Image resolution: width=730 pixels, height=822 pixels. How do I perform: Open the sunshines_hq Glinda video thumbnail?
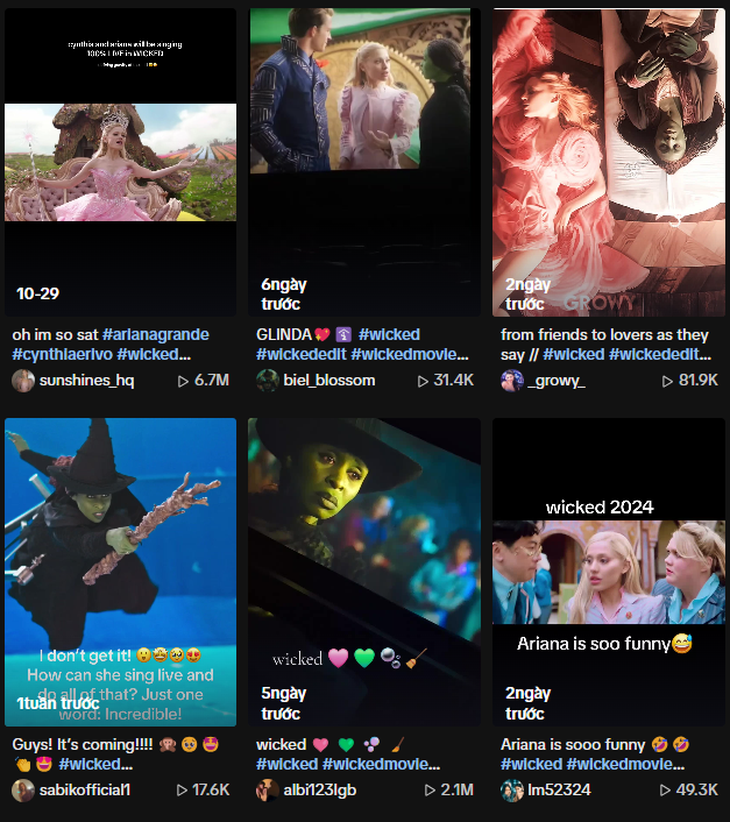tap(120, 162)
